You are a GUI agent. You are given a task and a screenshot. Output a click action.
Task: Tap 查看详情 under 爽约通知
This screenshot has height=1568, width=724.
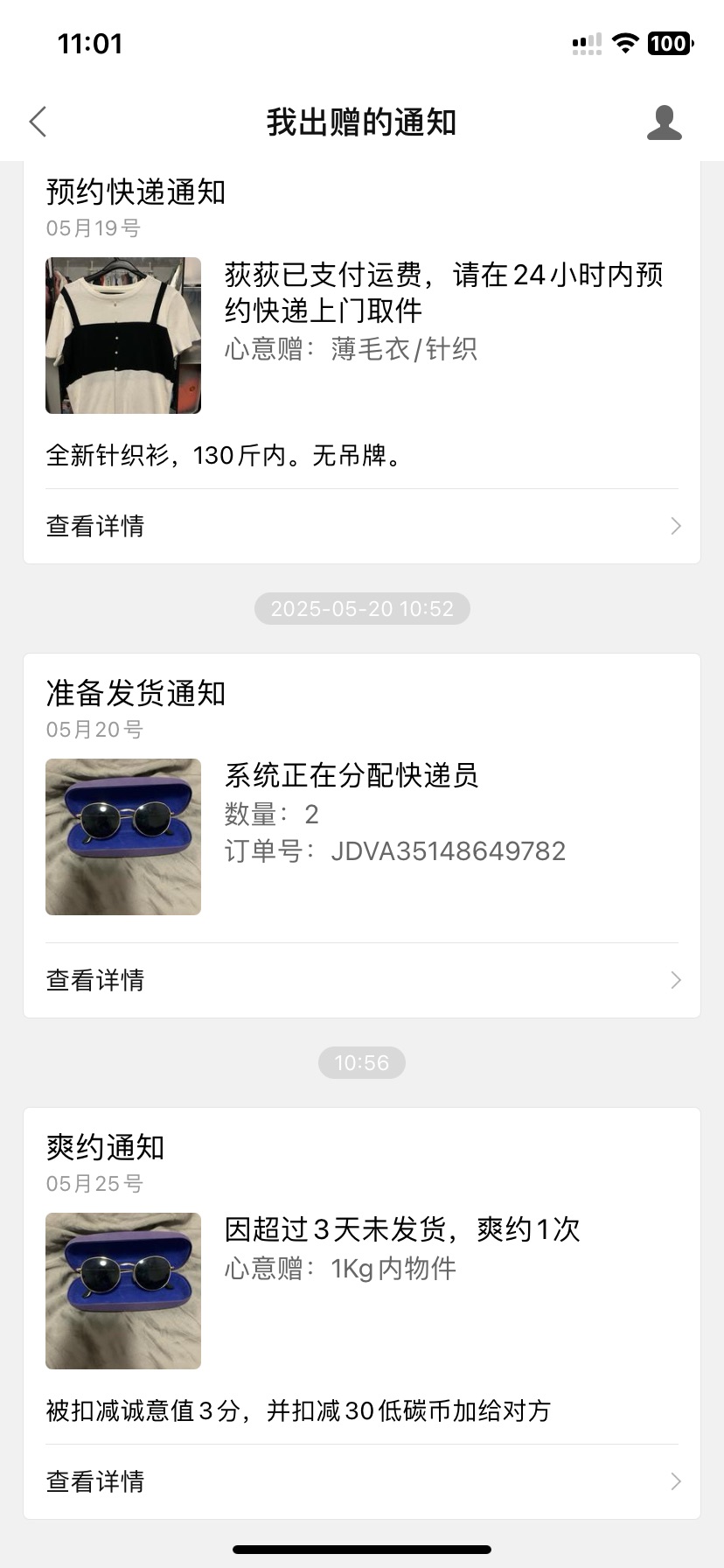361,1481
